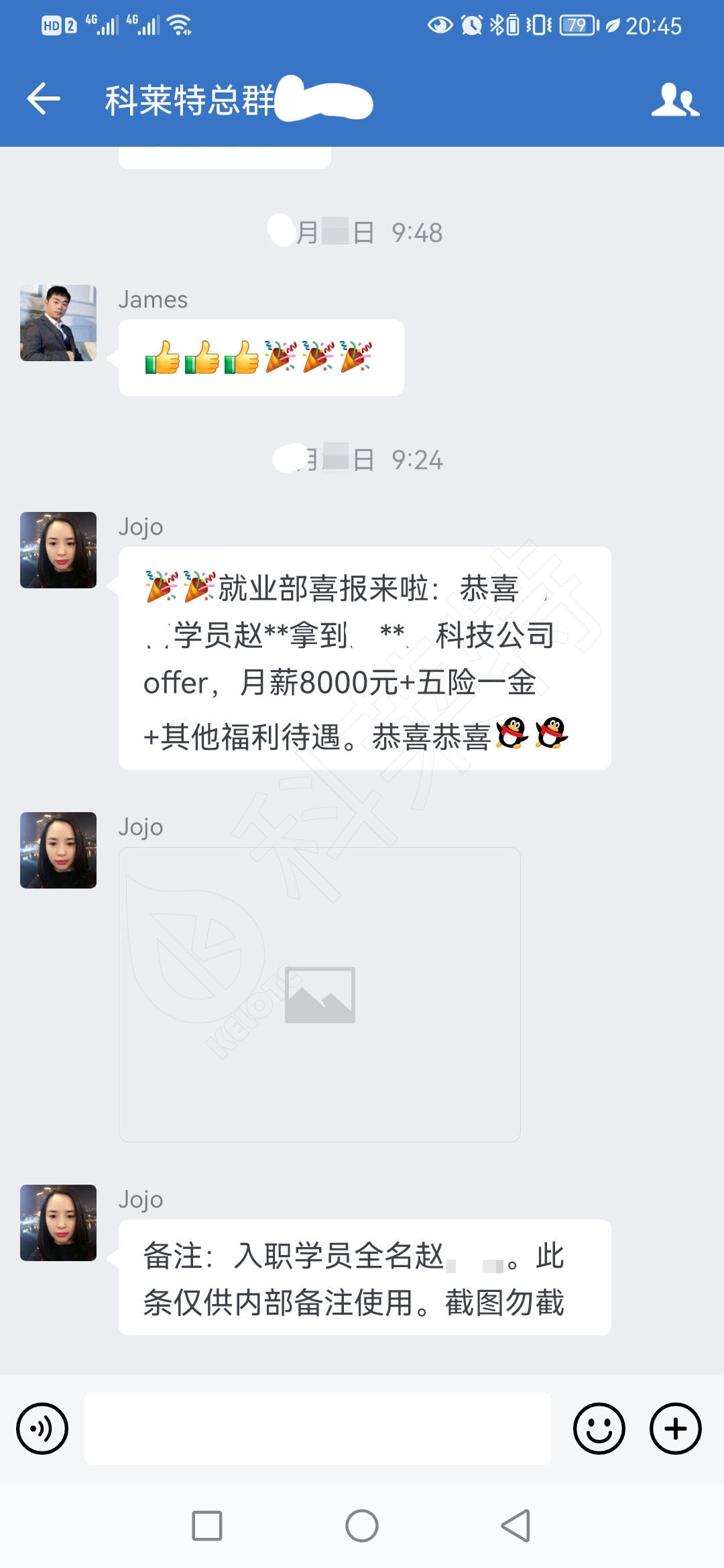Open the emoji picker
Viewport: 724px width, 1568px height.
(599, 1429)
